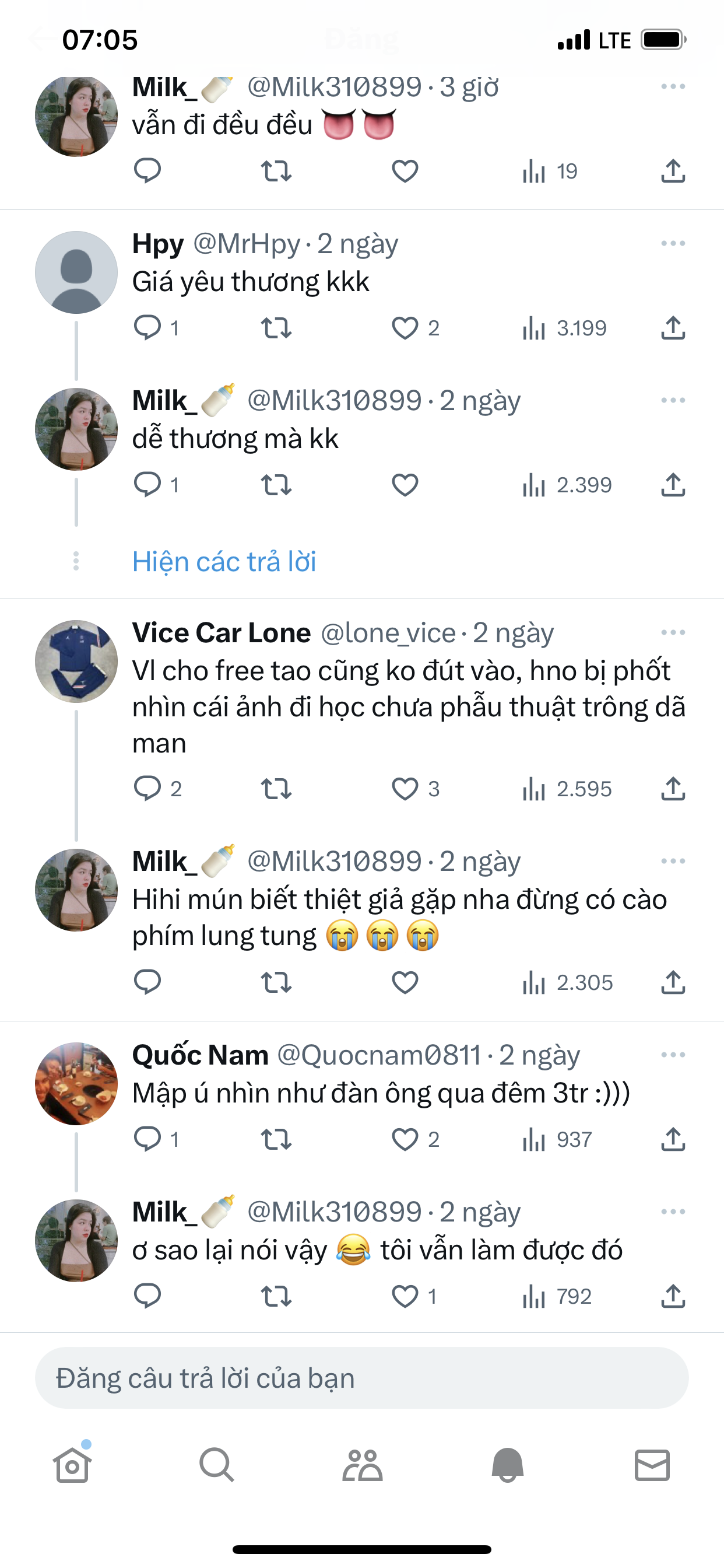
Task: Open the reply field 'Đăng câu trả lời của bạn'
Action: pyautogui.click(x=361, y=1378)
